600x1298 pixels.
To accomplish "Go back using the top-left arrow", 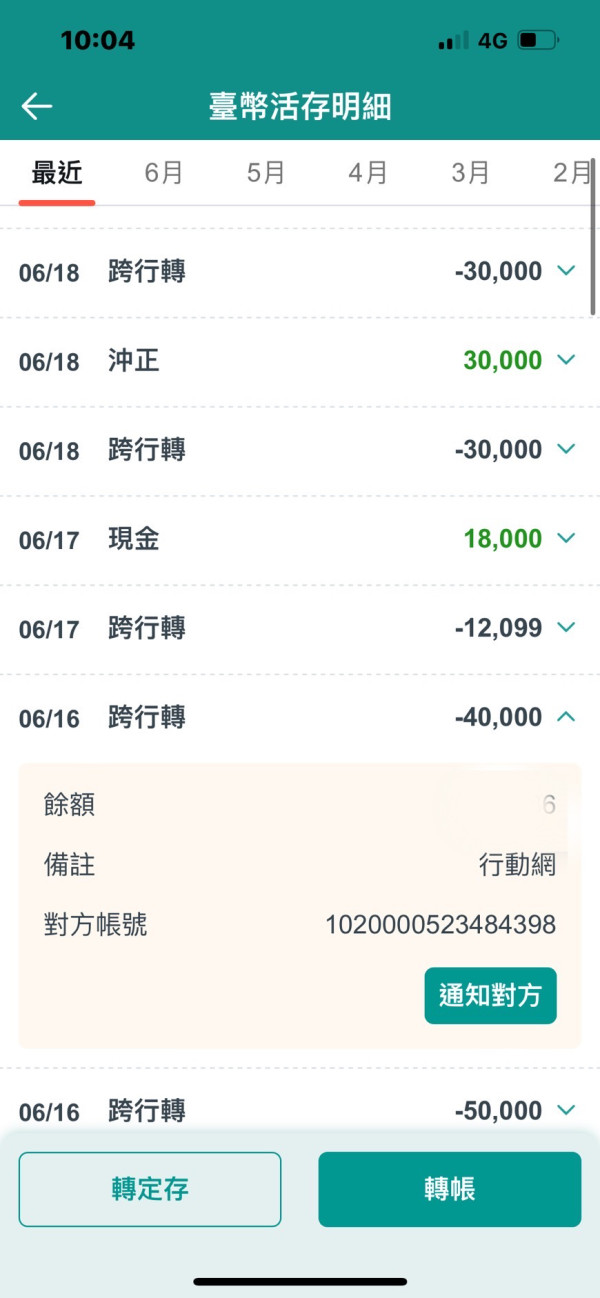I will (x=37, y=106).
